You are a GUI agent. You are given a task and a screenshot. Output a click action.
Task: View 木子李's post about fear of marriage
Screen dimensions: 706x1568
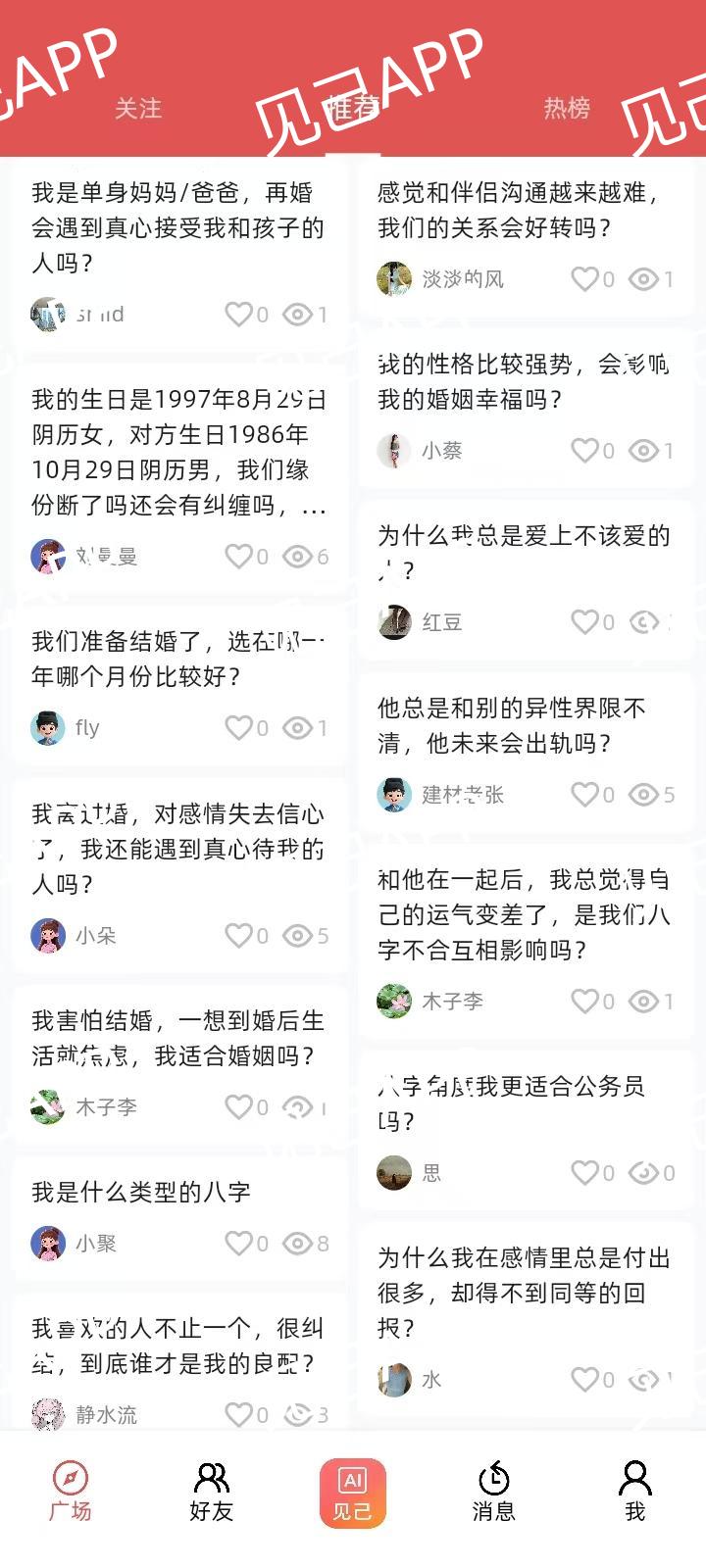pos(177,1039)
